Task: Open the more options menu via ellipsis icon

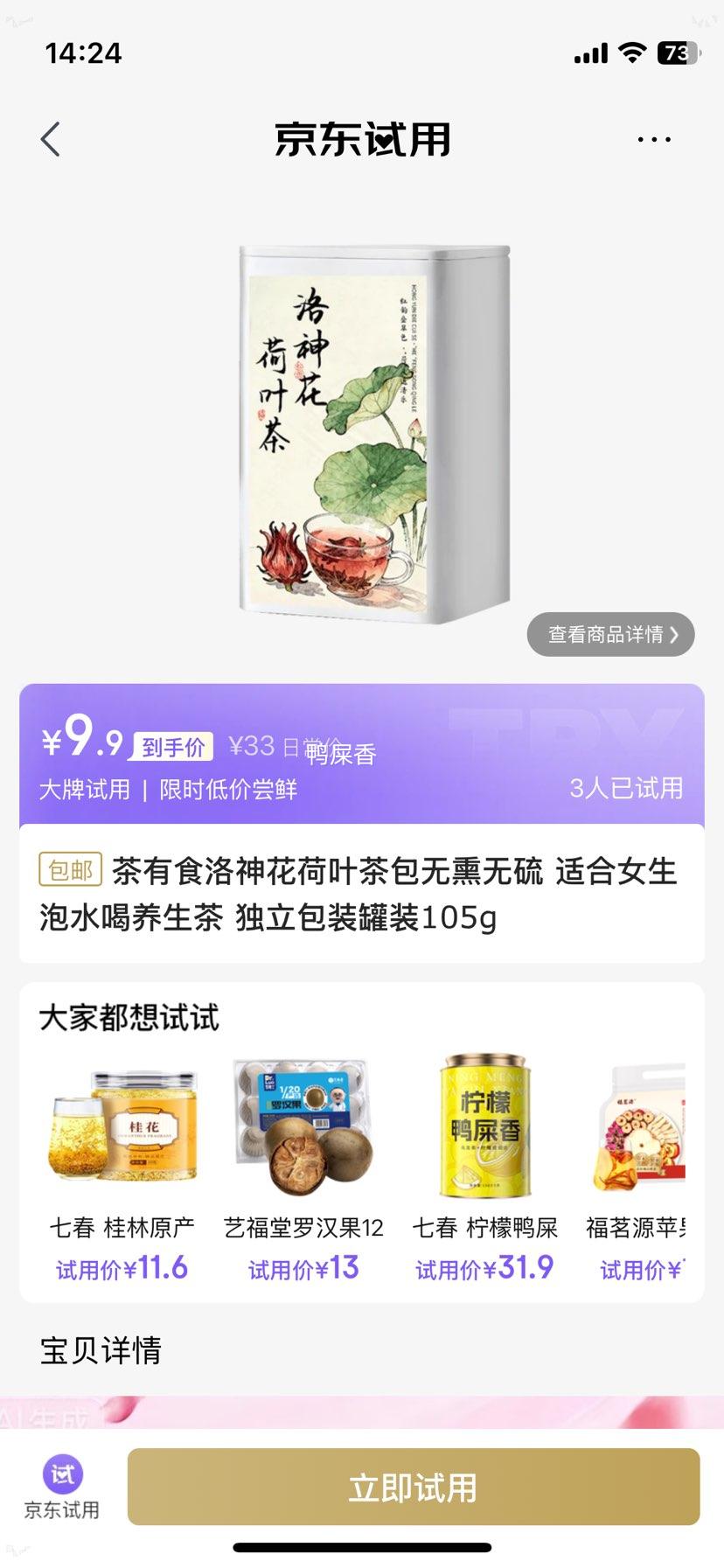Action: [654, 138]
